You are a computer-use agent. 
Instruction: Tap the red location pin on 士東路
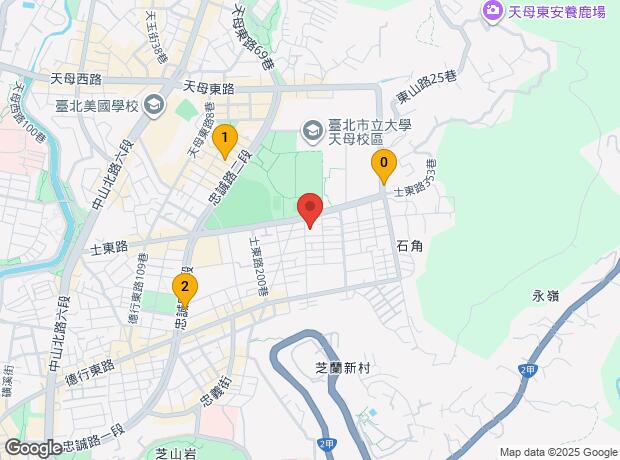tap(310, 210)
